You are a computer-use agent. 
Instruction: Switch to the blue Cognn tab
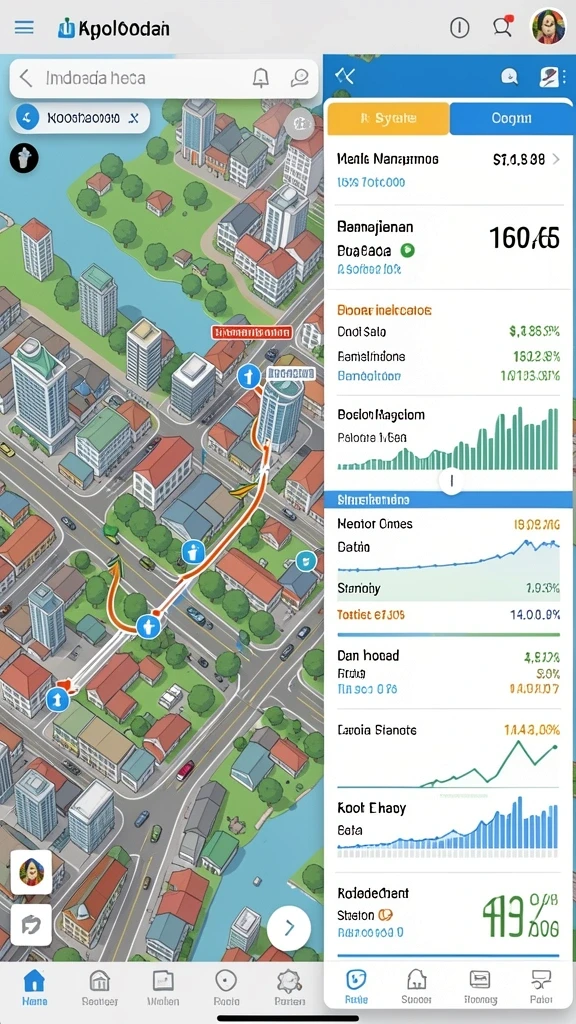[x=511, y=118]
